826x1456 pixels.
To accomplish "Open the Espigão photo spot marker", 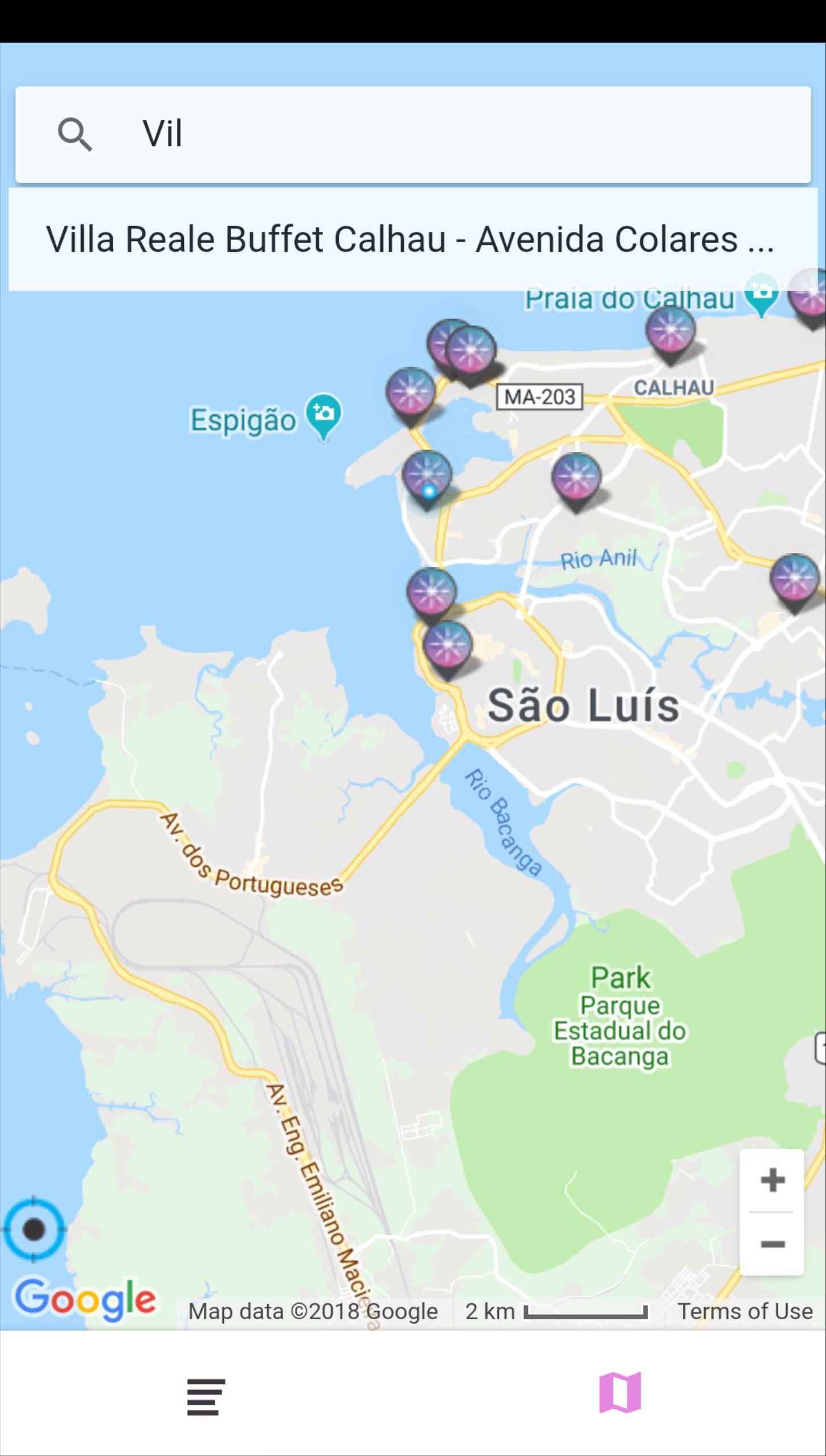I will pyautogui.click(x=324, y=415).
